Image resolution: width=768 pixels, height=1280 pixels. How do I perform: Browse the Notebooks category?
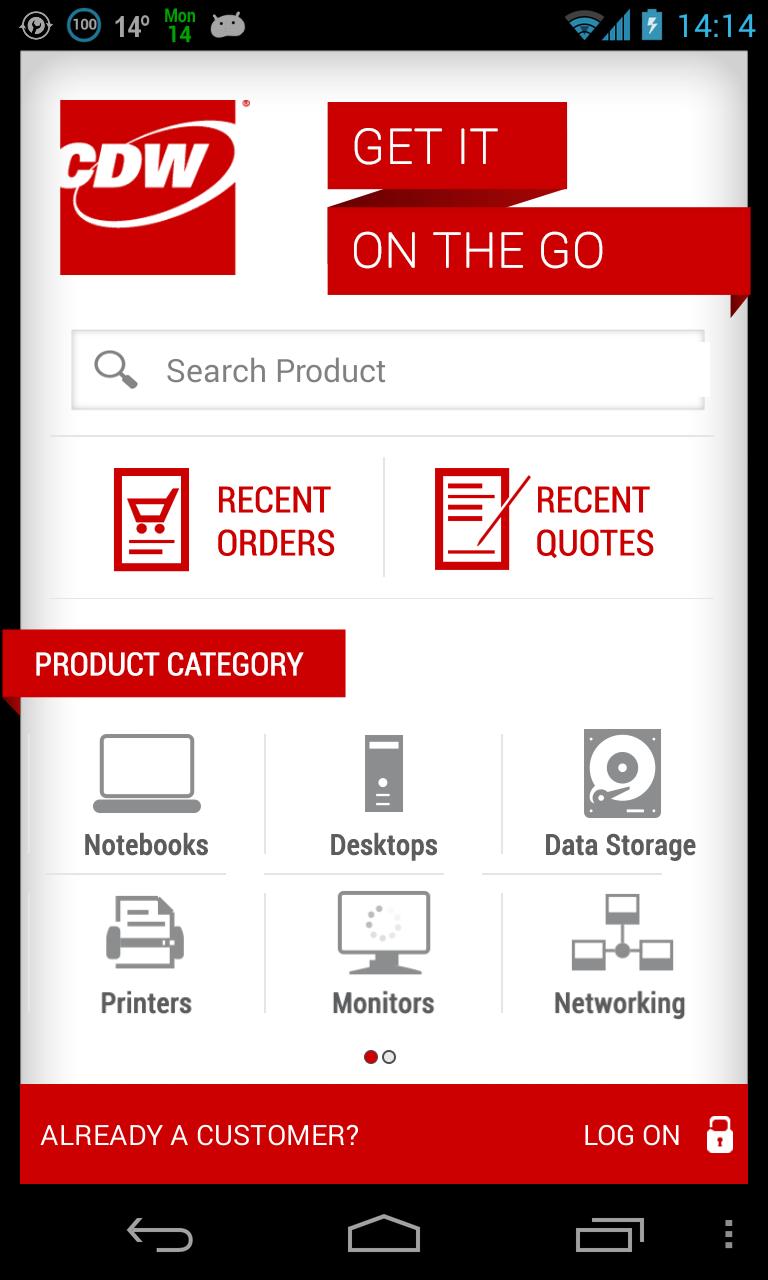146,795
